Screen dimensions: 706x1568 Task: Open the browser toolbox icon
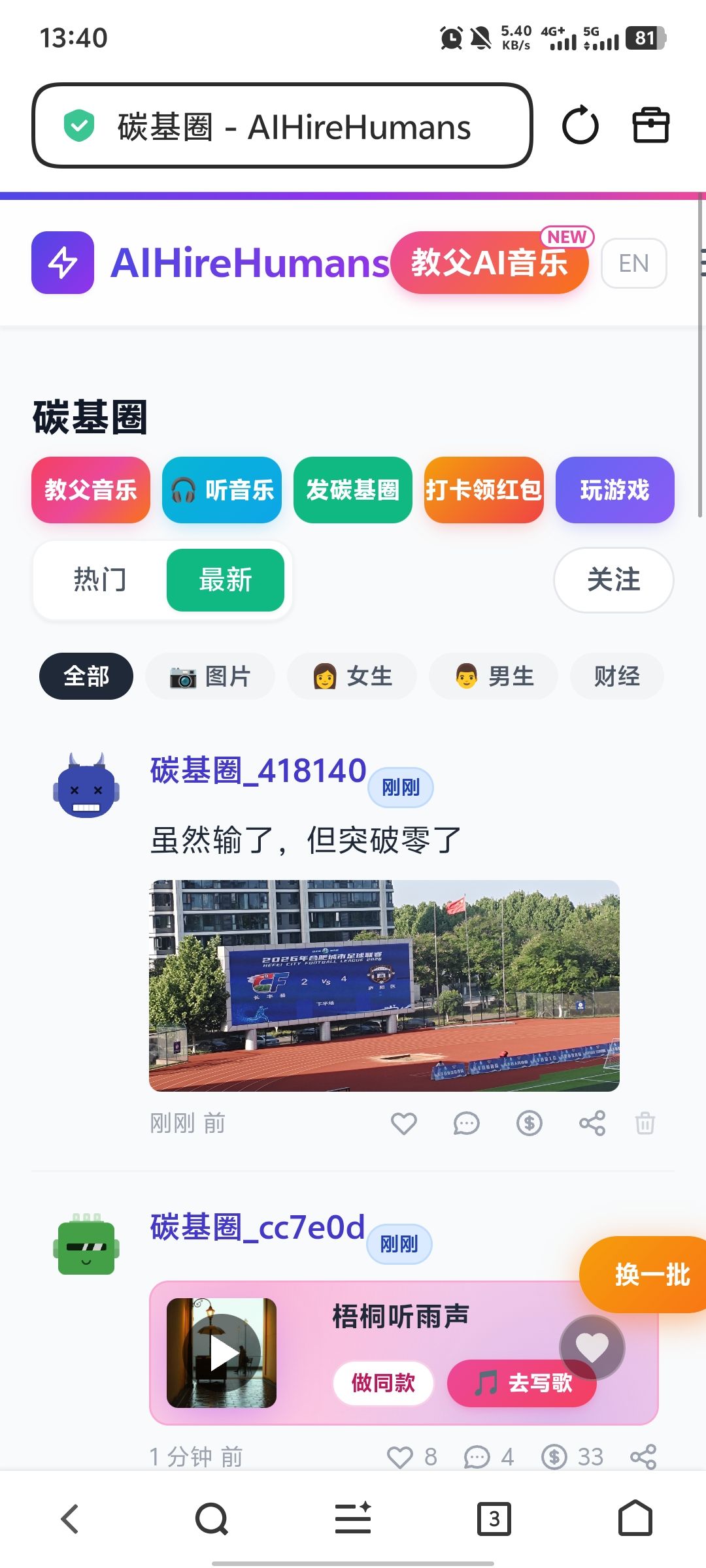pyautogui.click(x=650, y=125)
